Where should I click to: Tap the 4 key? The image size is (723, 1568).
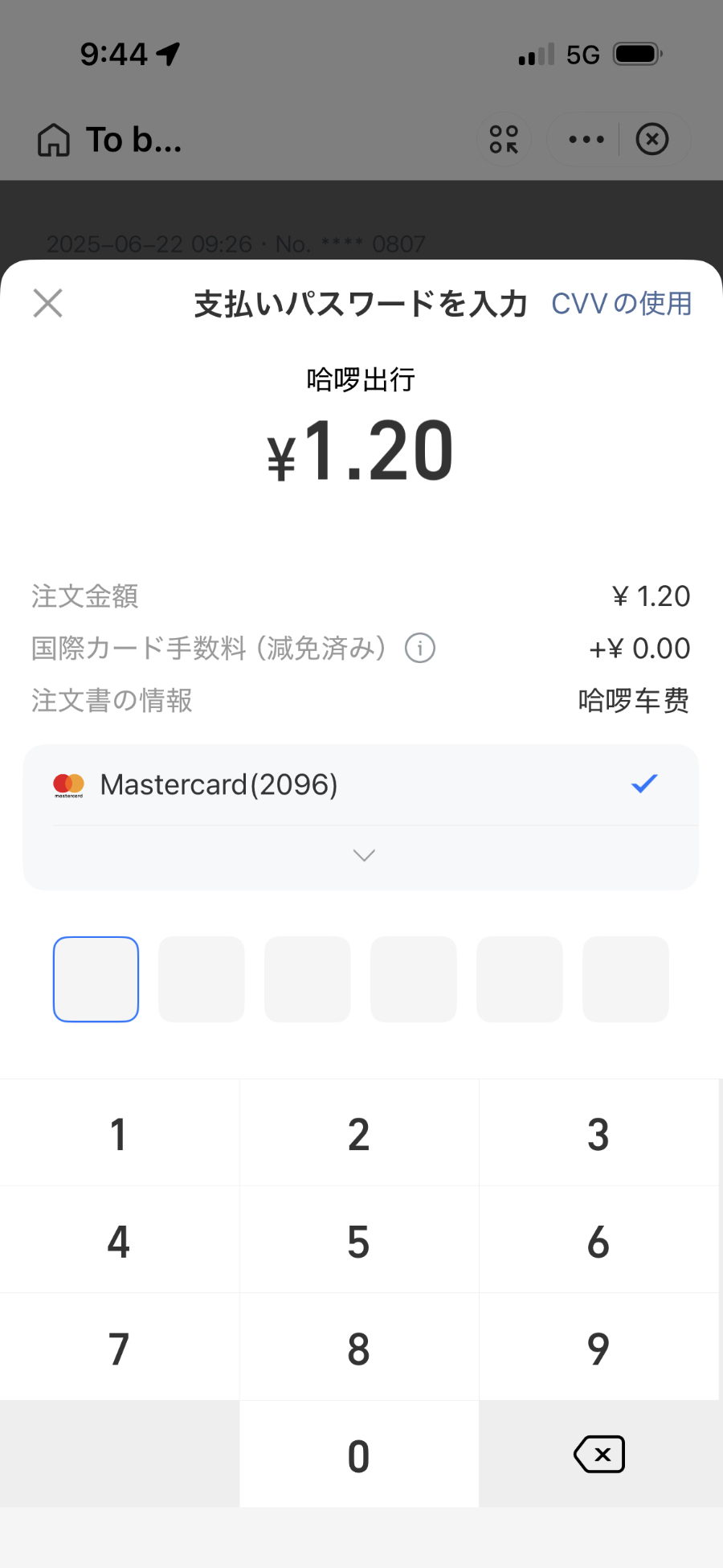coord(119,1242)
